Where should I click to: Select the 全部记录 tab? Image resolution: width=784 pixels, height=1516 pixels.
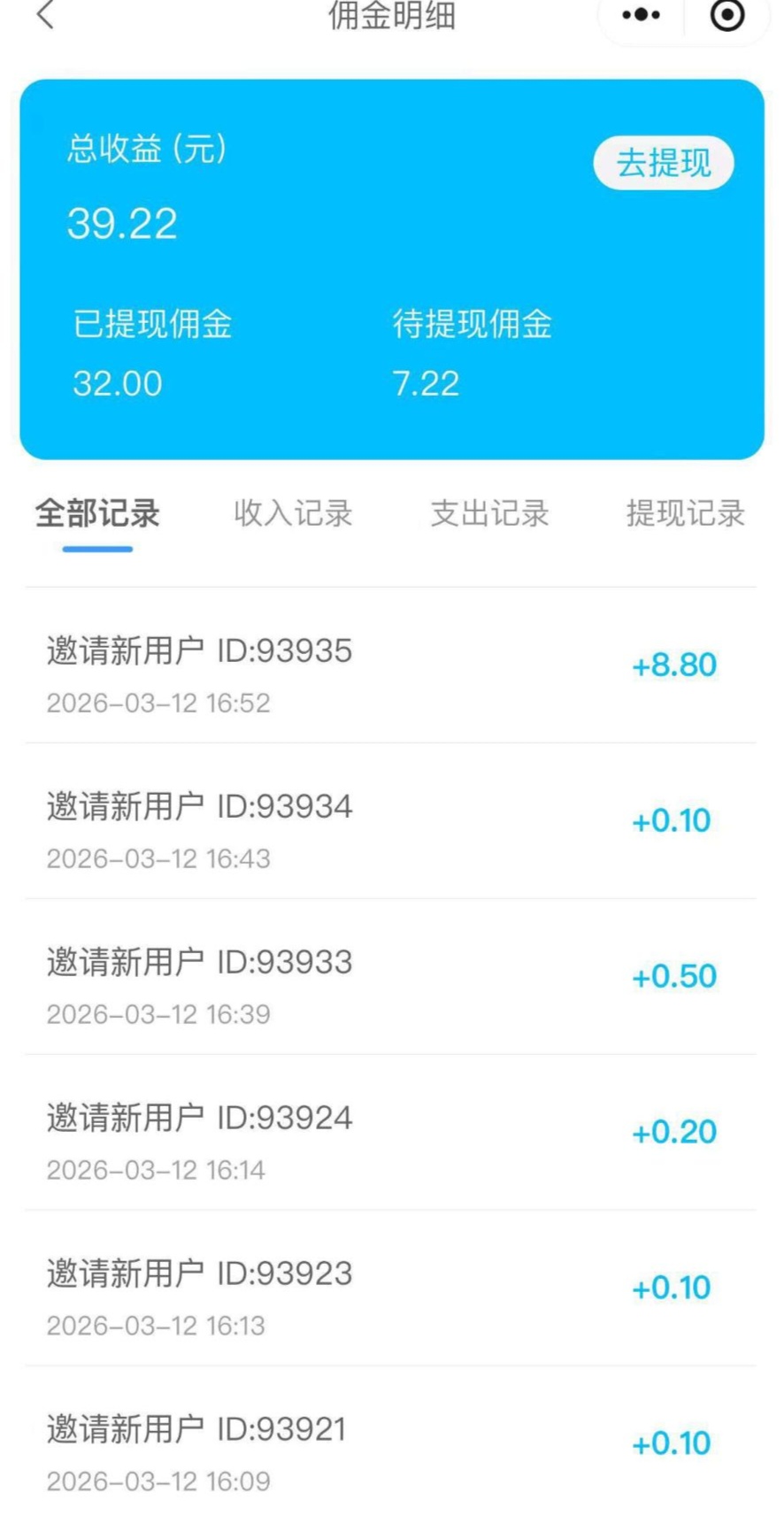click(97, 513)
